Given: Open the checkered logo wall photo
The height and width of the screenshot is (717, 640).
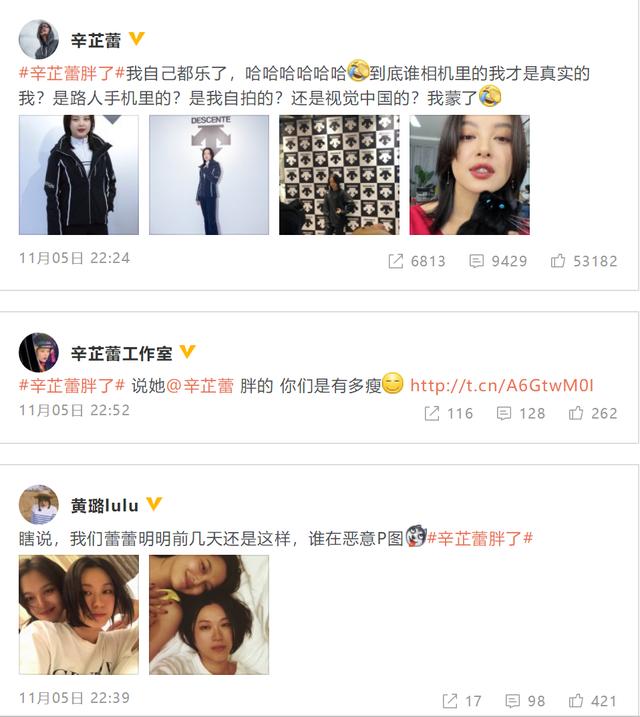Looking at the screenshot, I should coord(339,175).
